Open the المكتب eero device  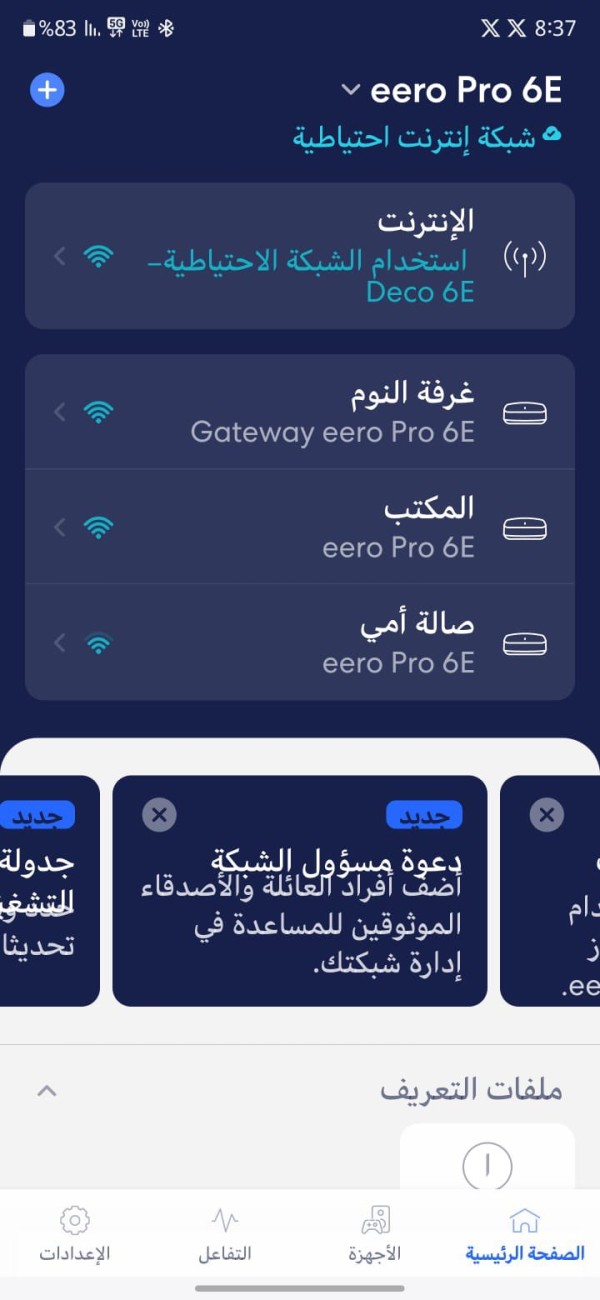point(300,527)
